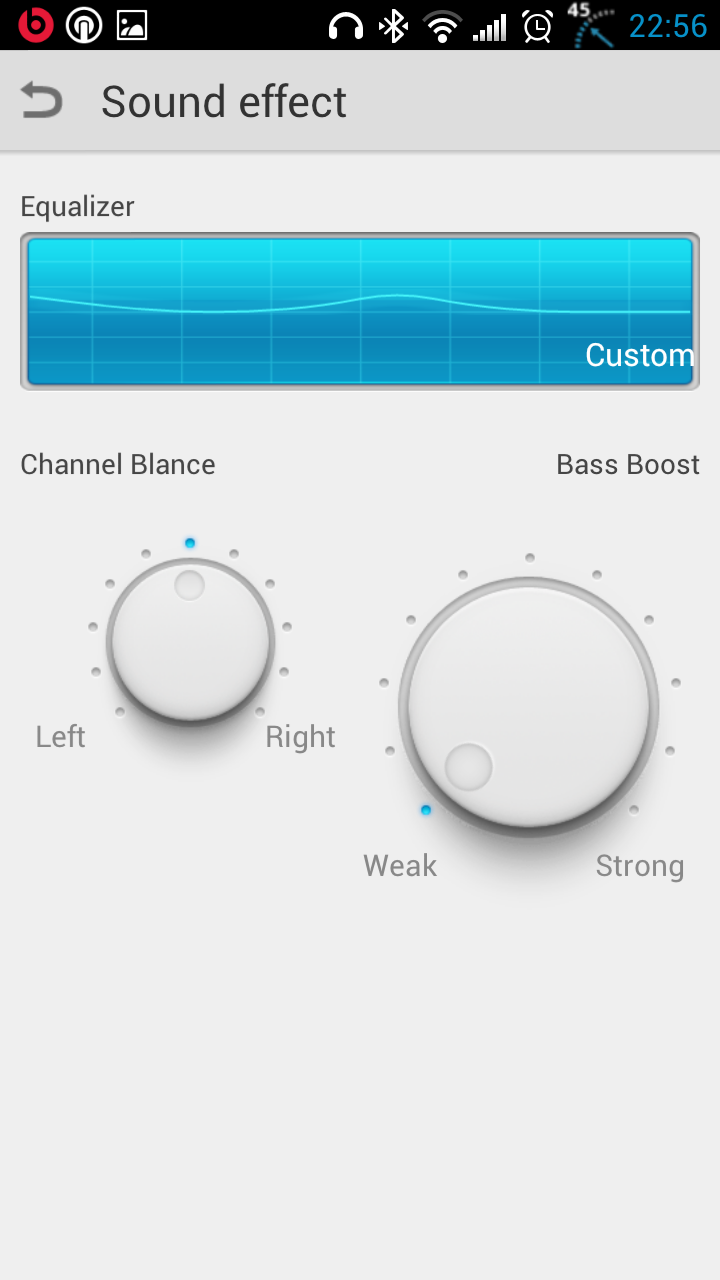720x1280 pixels.
Task: Go back from Sound effect screen
Action: 42,101
